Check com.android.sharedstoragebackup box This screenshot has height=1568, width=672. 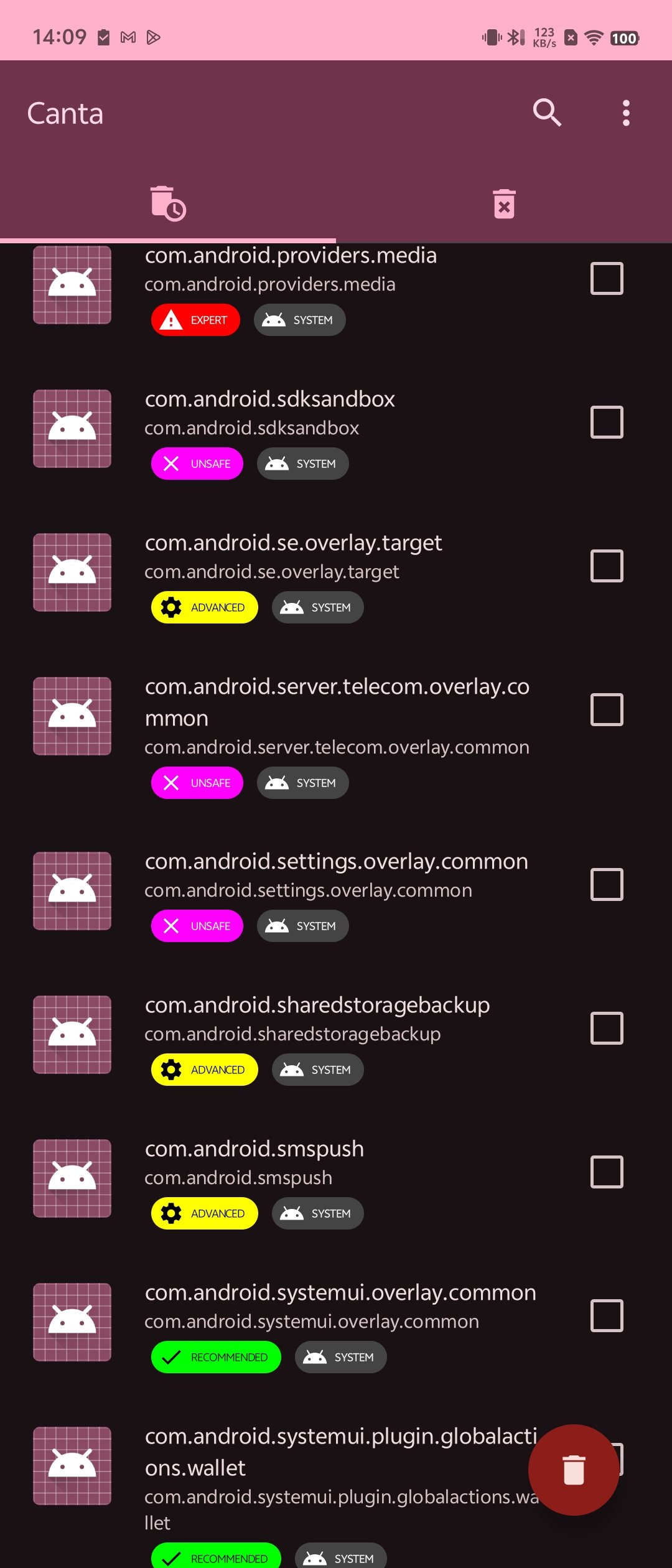click(607, 1028)
